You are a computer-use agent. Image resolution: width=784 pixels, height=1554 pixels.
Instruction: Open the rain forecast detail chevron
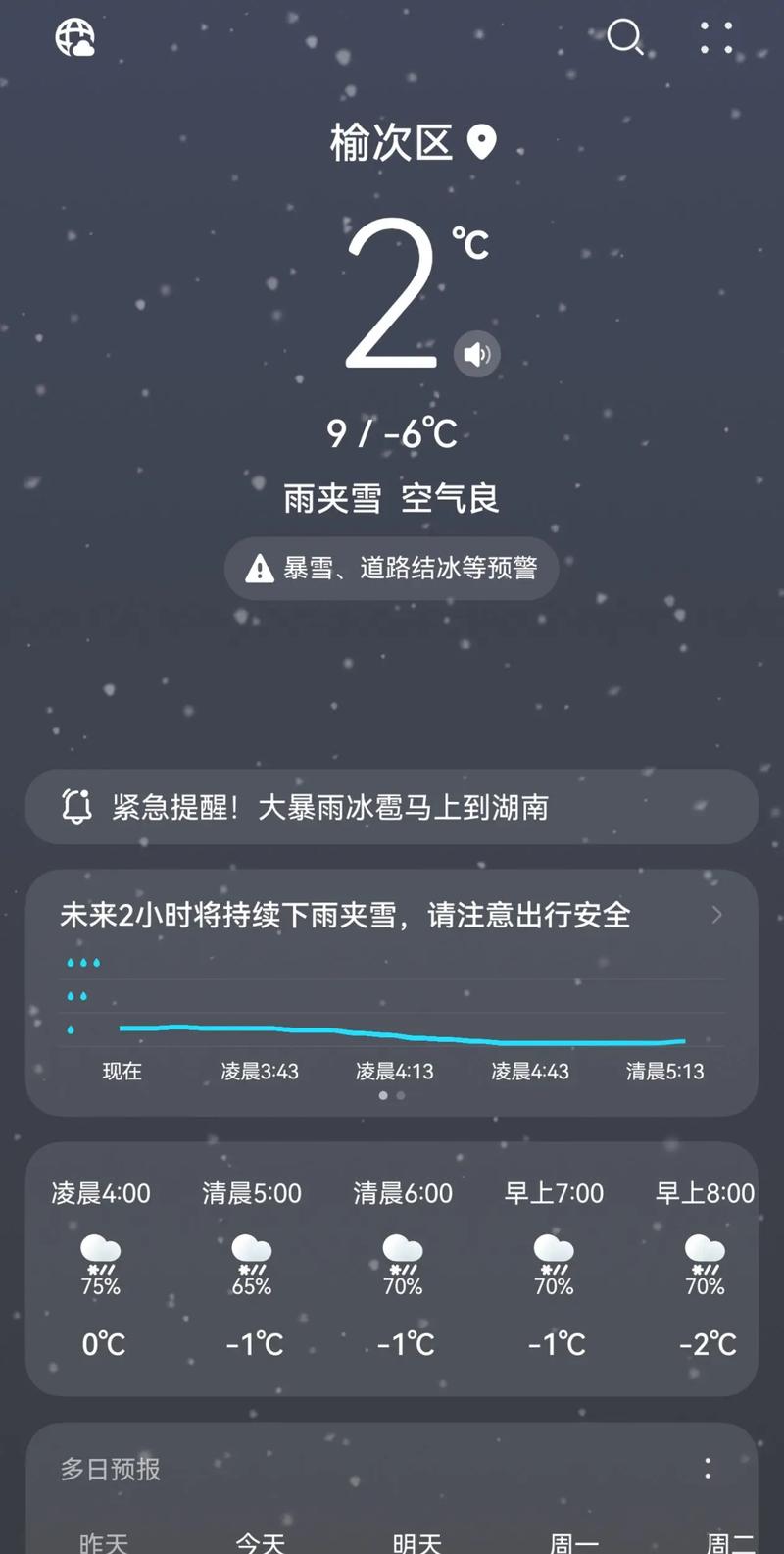pos(717,915)
